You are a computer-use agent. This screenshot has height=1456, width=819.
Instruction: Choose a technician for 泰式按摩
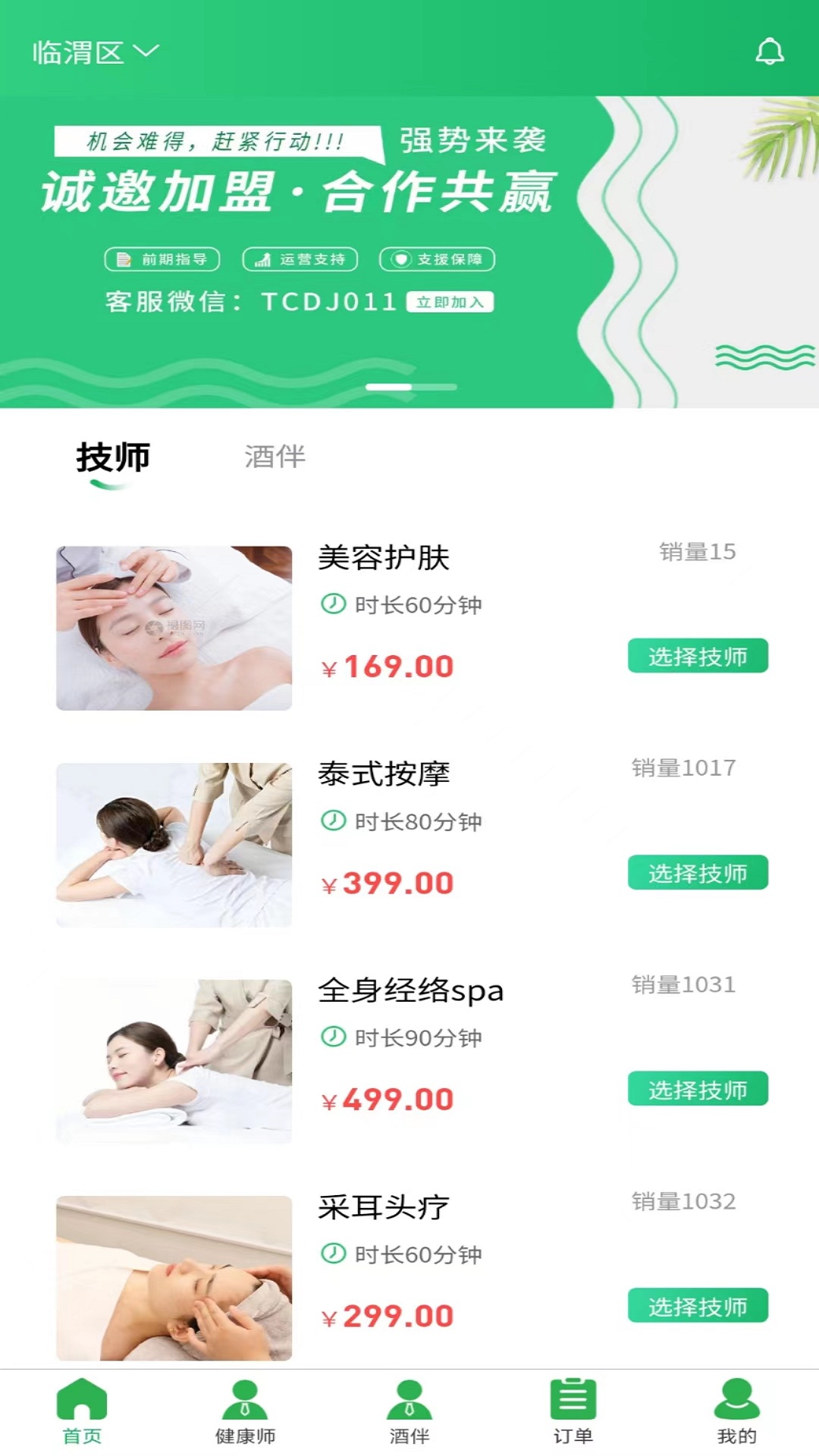point(698,873)
